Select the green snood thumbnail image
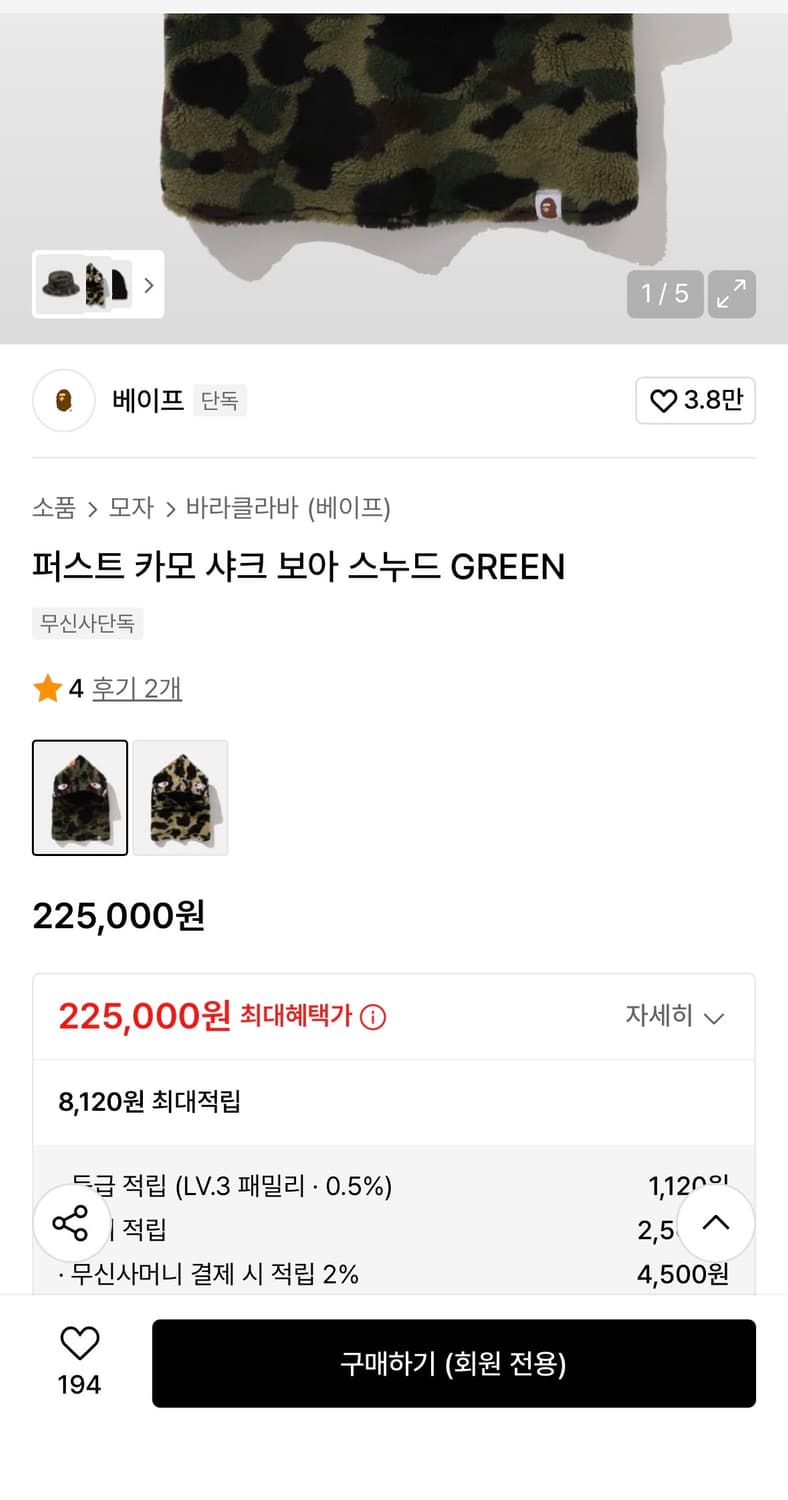Image resolution: width=788 pixels, height=1500 pixels. click(80, 797)
